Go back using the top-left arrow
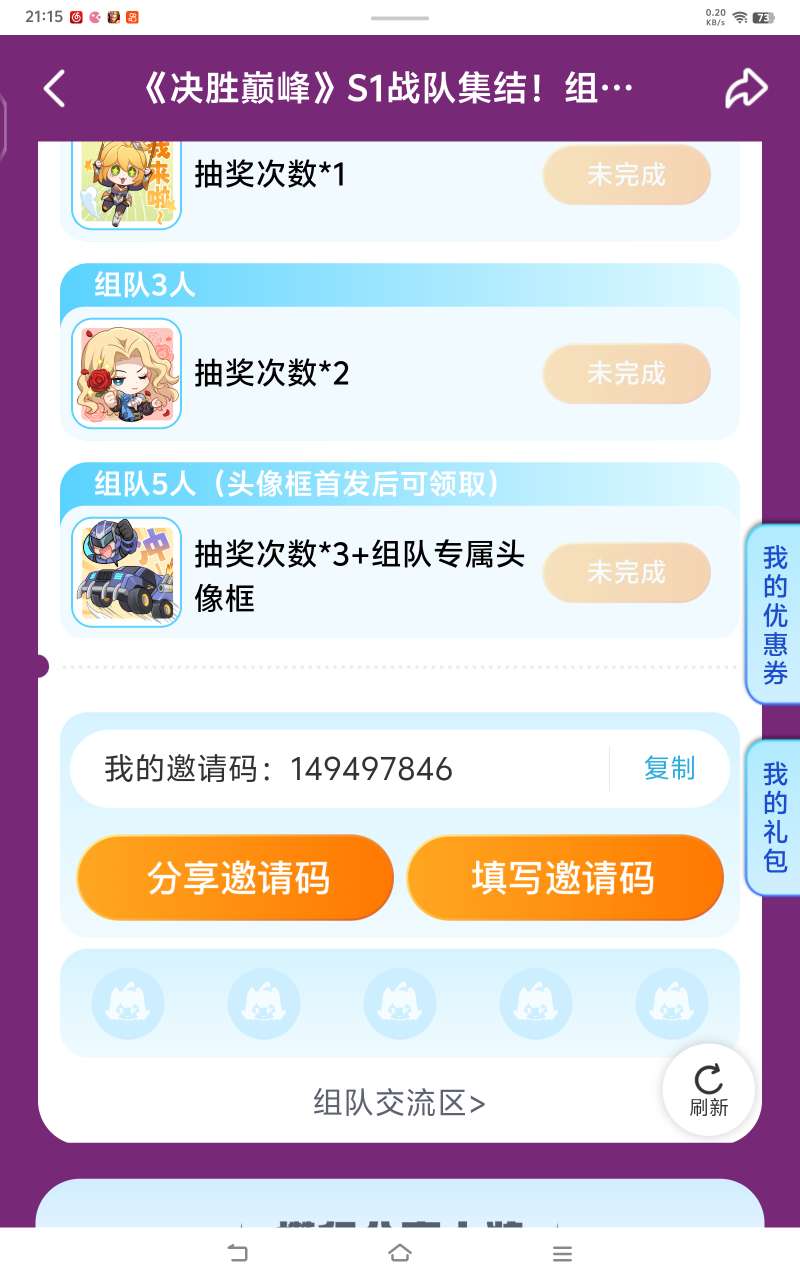Viewport: 800px width, 1280px height. click(55, 89)
